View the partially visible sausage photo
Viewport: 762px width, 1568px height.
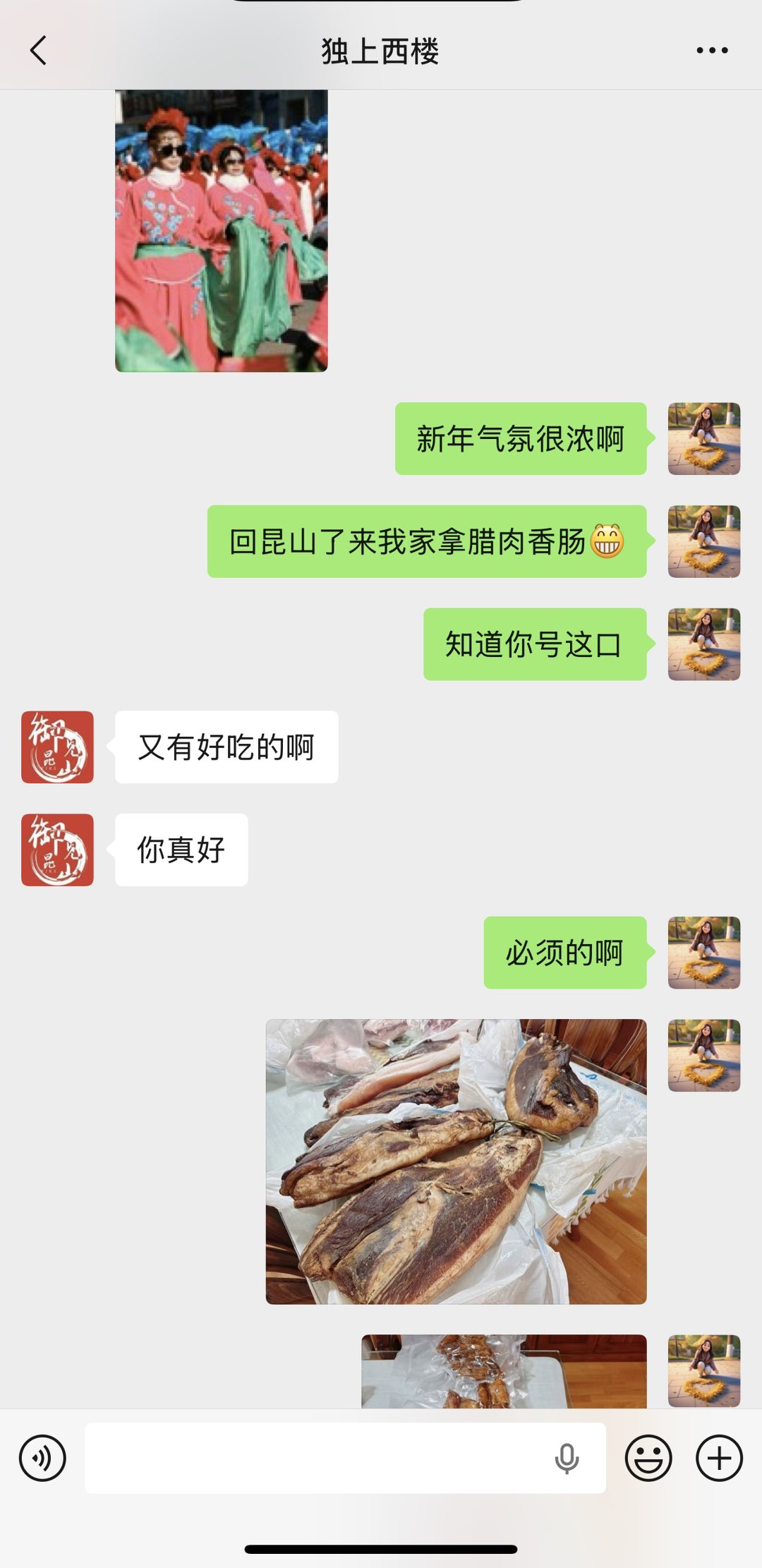504,1370
